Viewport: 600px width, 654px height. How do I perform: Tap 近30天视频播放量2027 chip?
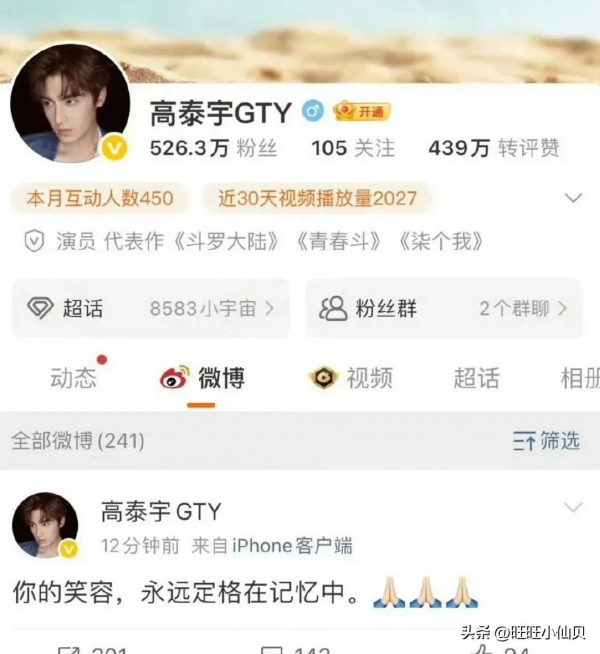point(317,198)
